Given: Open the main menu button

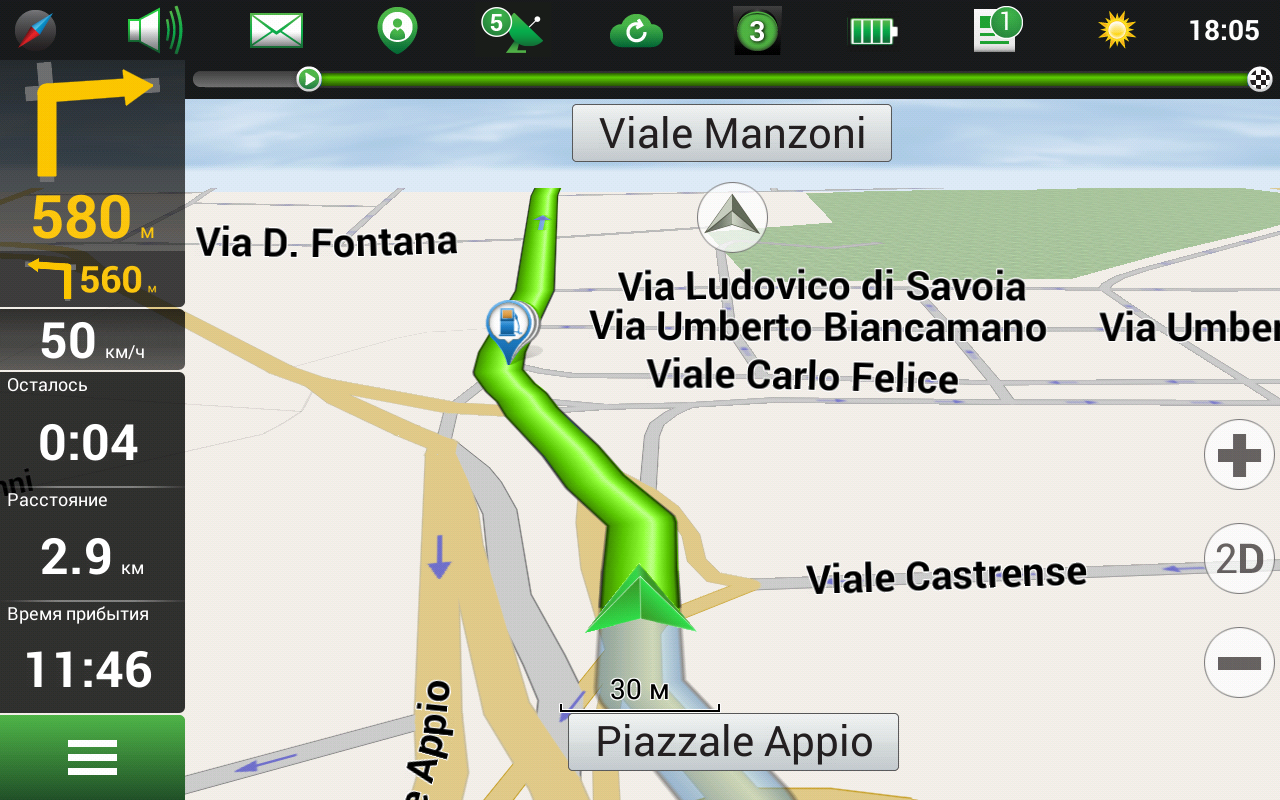Looking at the screenshot, I should [x=92, y=757].
